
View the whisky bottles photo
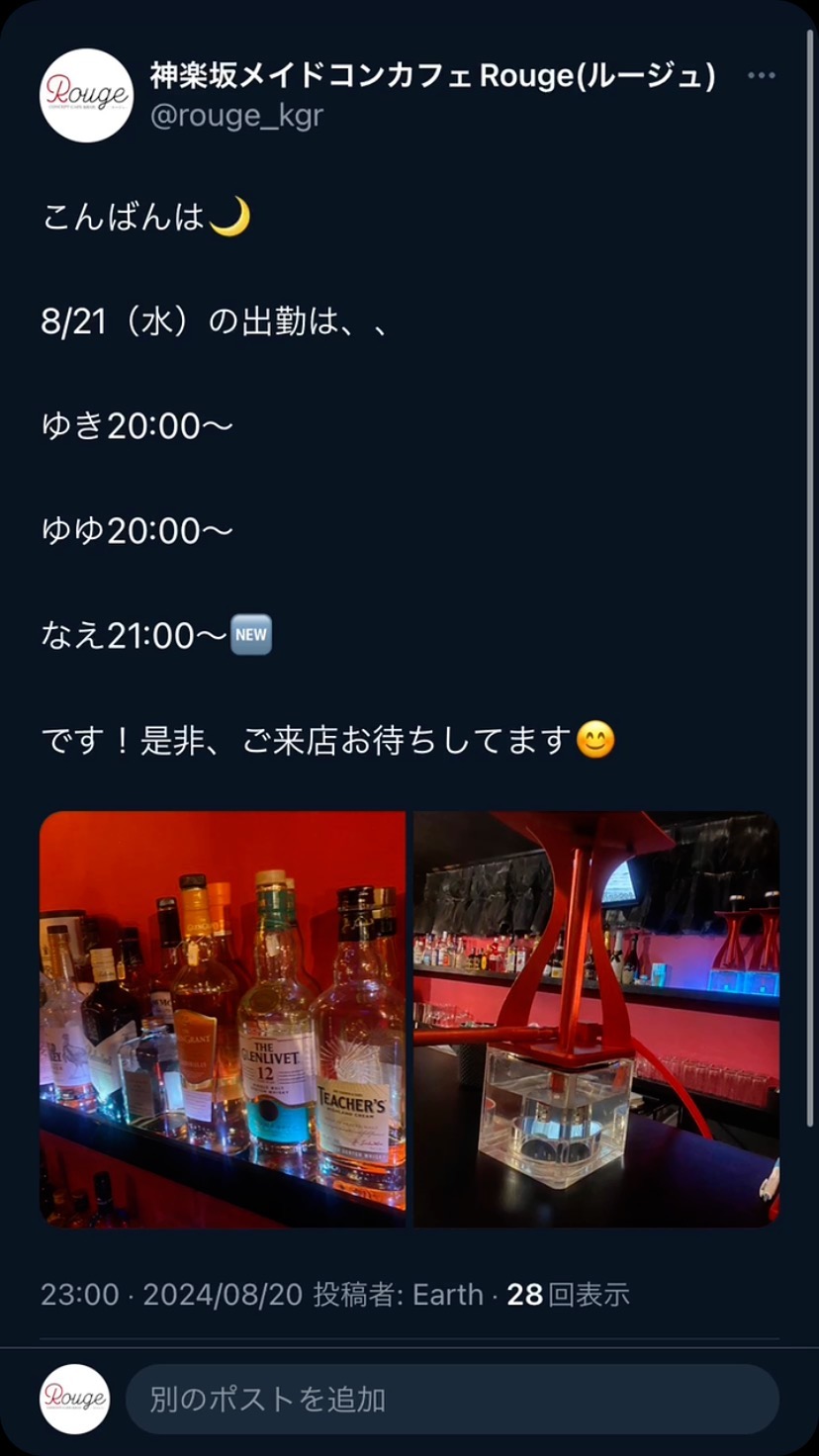223,1019
